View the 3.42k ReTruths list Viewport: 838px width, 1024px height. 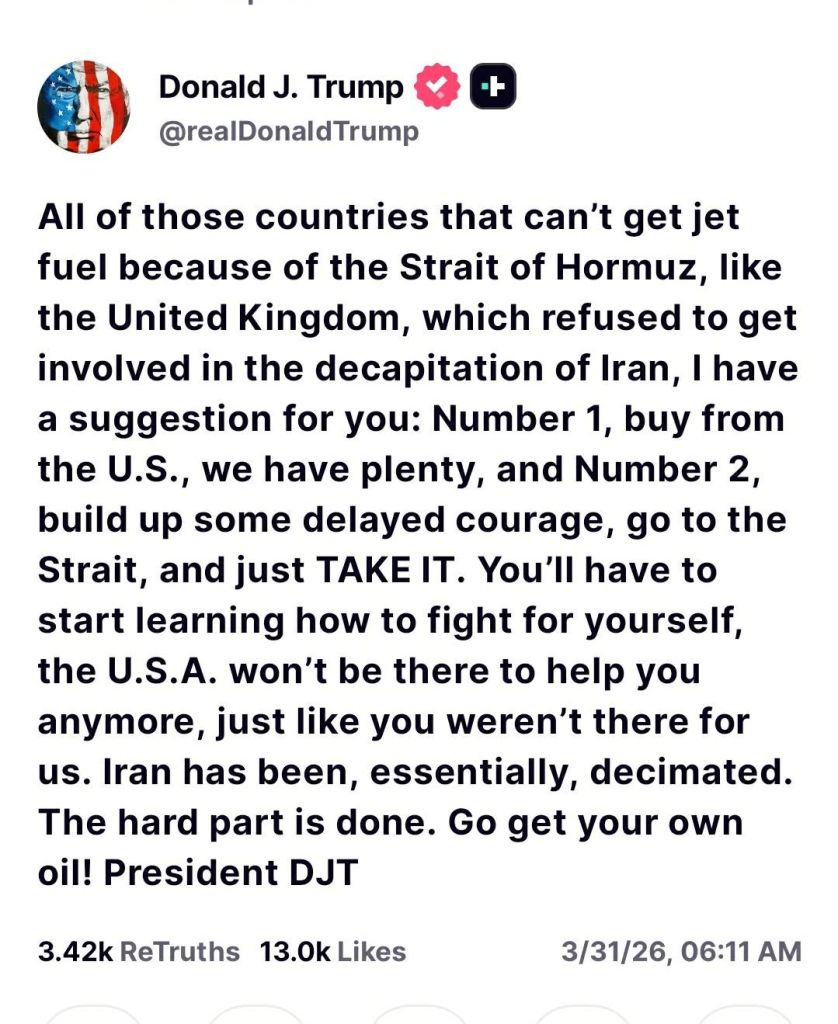[138, 951]
